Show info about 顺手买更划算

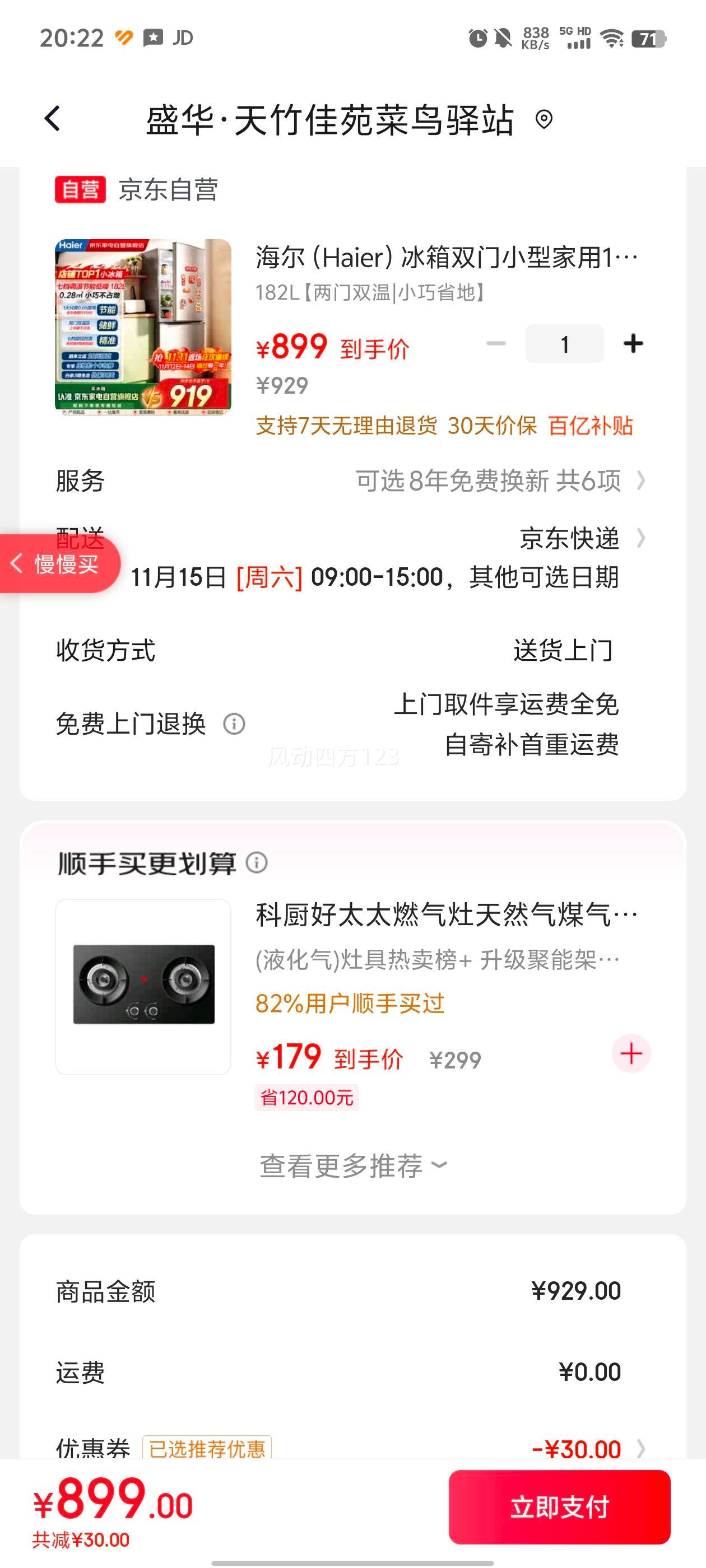(257, 862)
